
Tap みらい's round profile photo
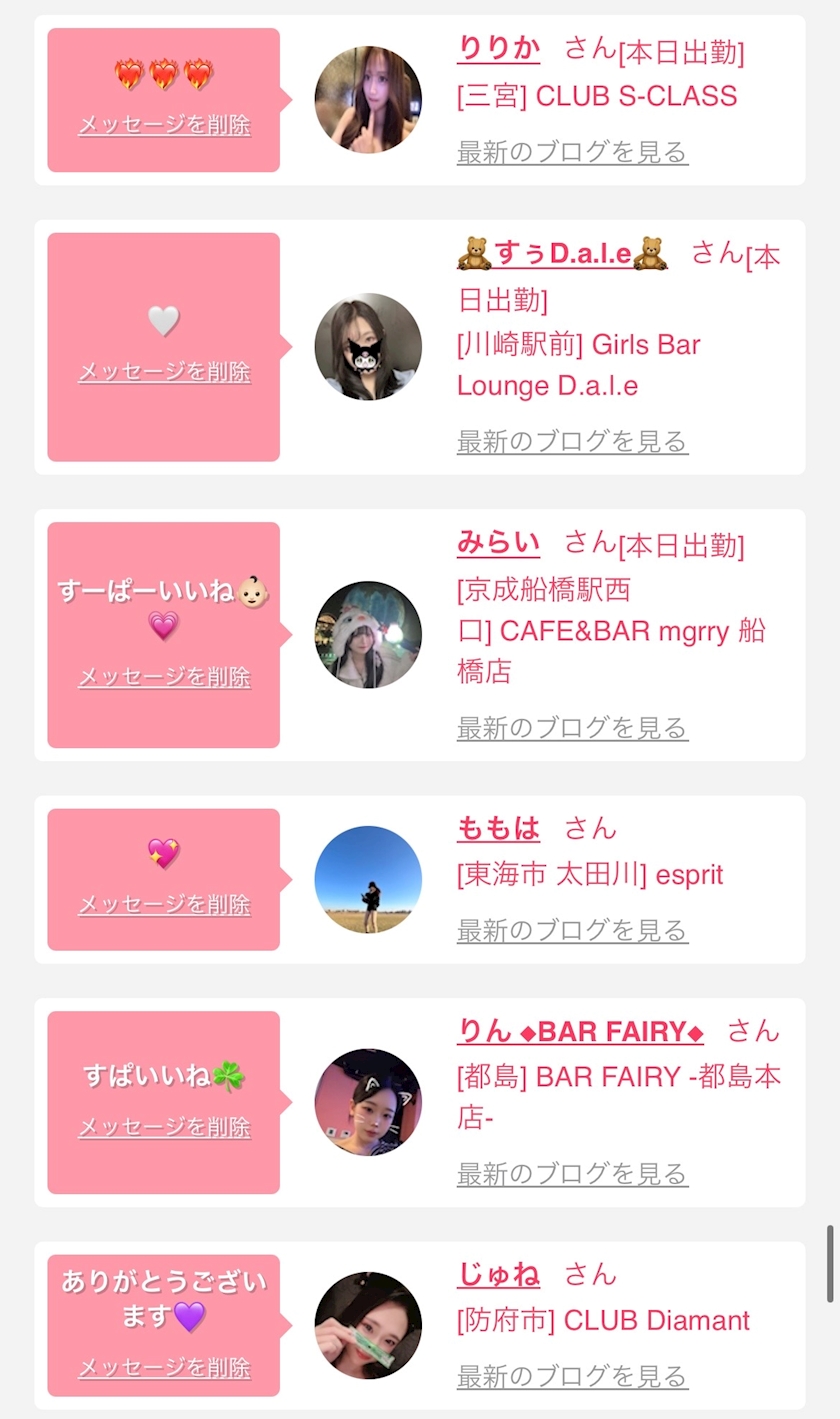(368, 634)
